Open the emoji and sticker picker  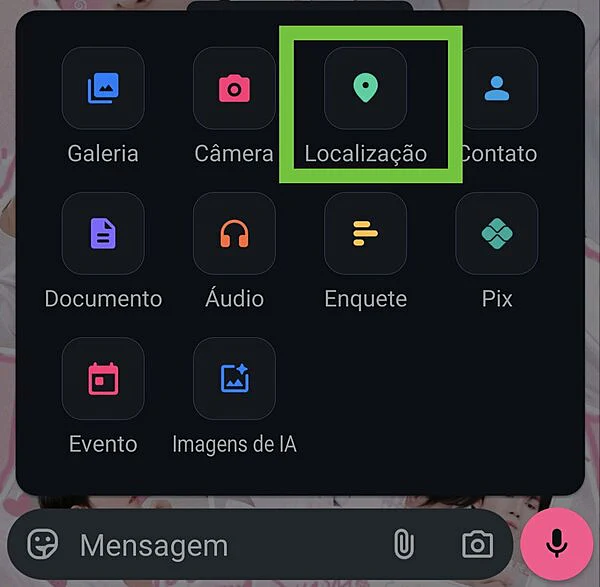coord(42,545)
